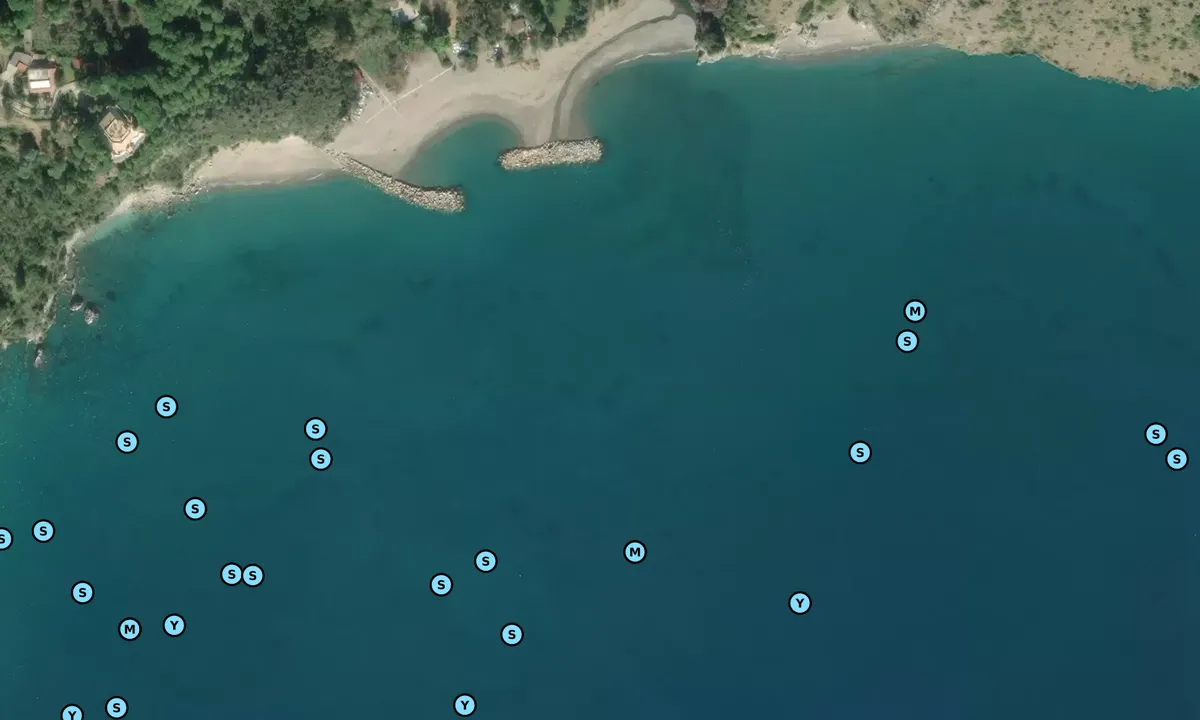This screenshot has height=720, width=1200.
Task: Select the Y marker right beside an M marker
Action: point(174,625)
